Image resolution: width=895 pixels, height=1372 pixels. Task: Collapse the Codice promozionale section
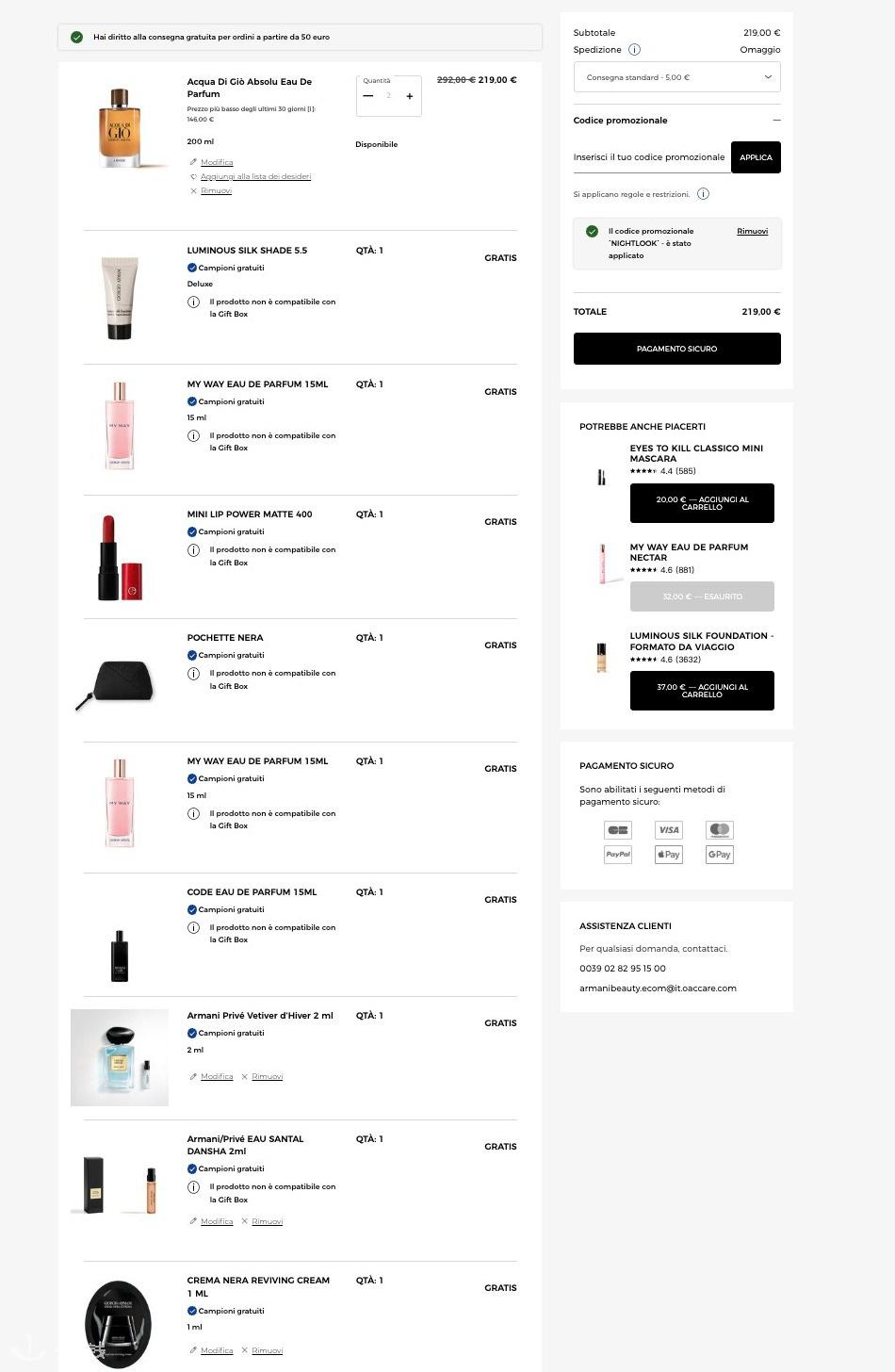coord(776,121)
